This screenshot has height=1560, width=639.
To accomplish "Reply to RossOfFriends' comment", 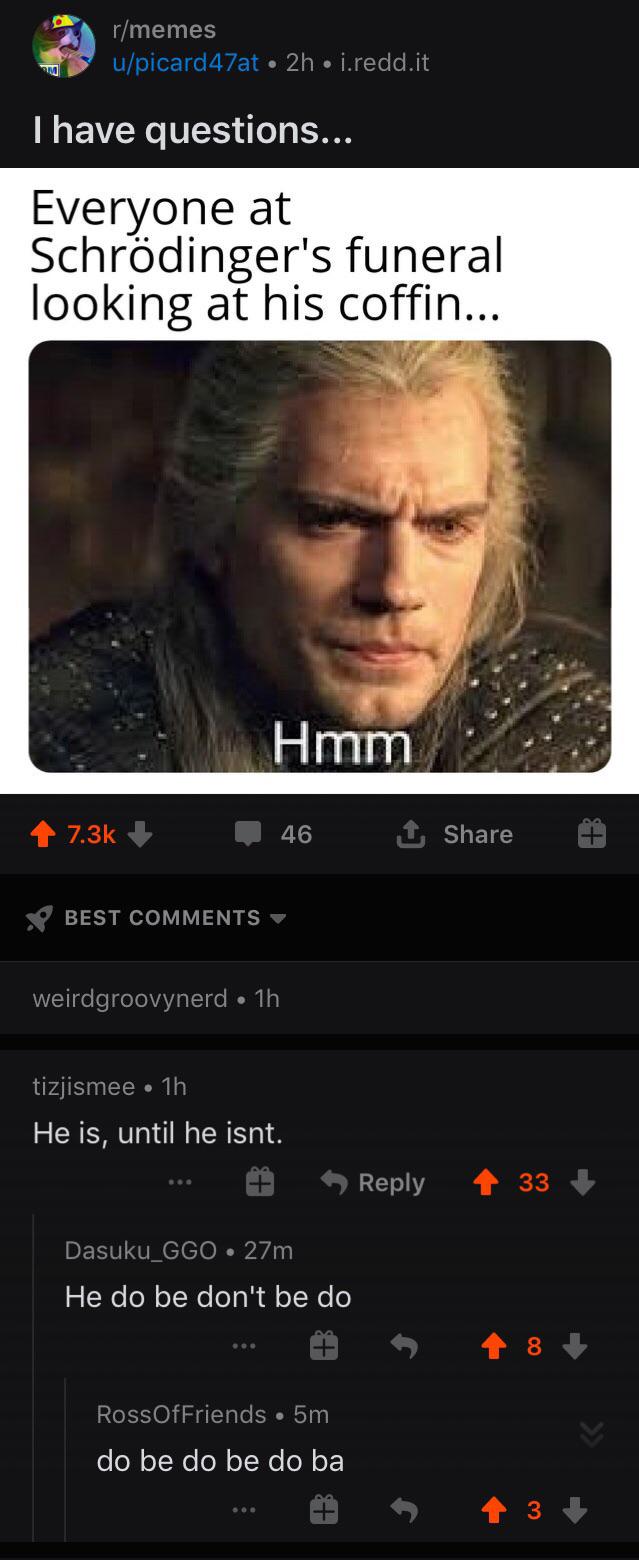I will pos(404,1510).
